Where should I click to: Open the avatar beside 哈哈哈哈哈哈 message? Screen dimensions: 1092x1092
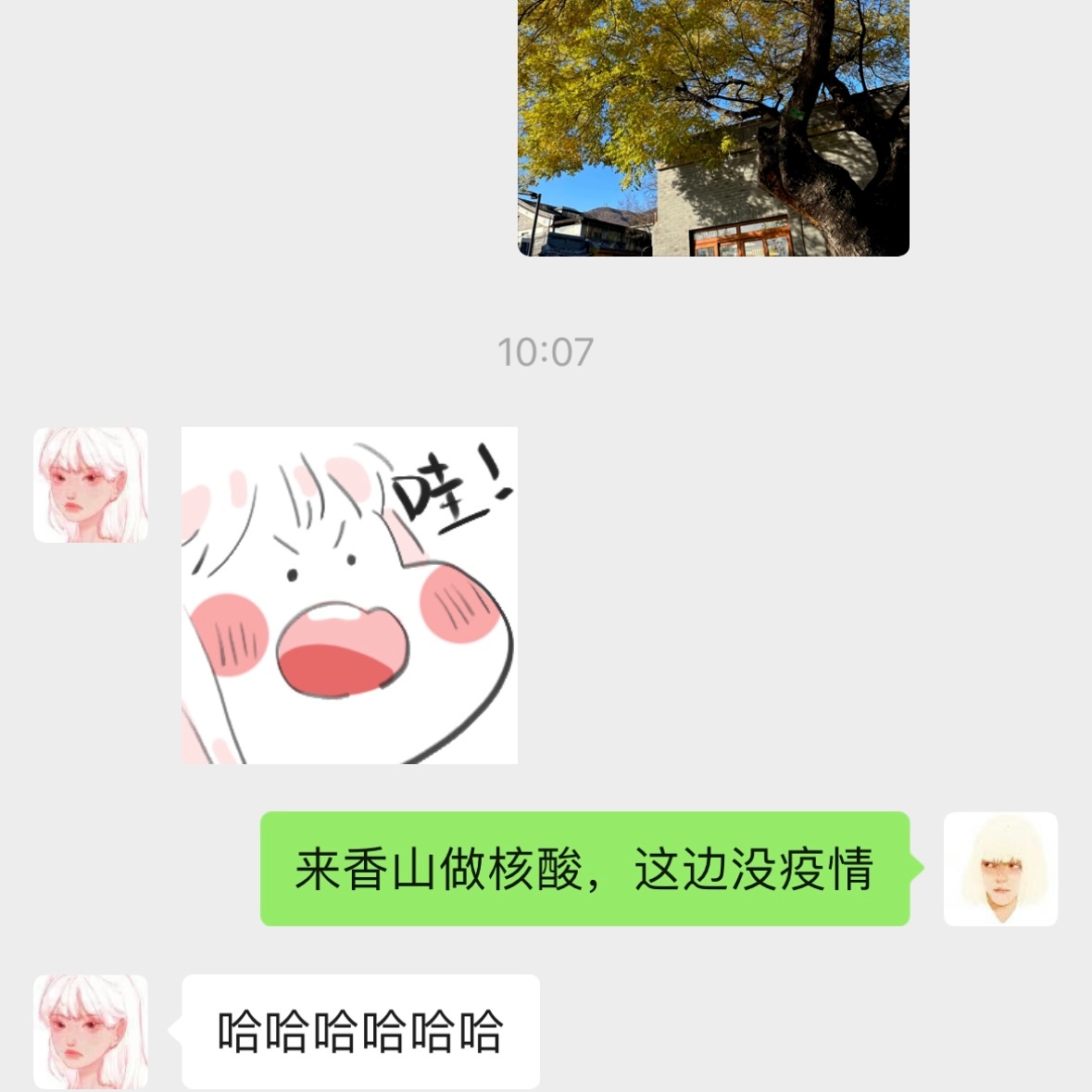tap(91, 1031)
